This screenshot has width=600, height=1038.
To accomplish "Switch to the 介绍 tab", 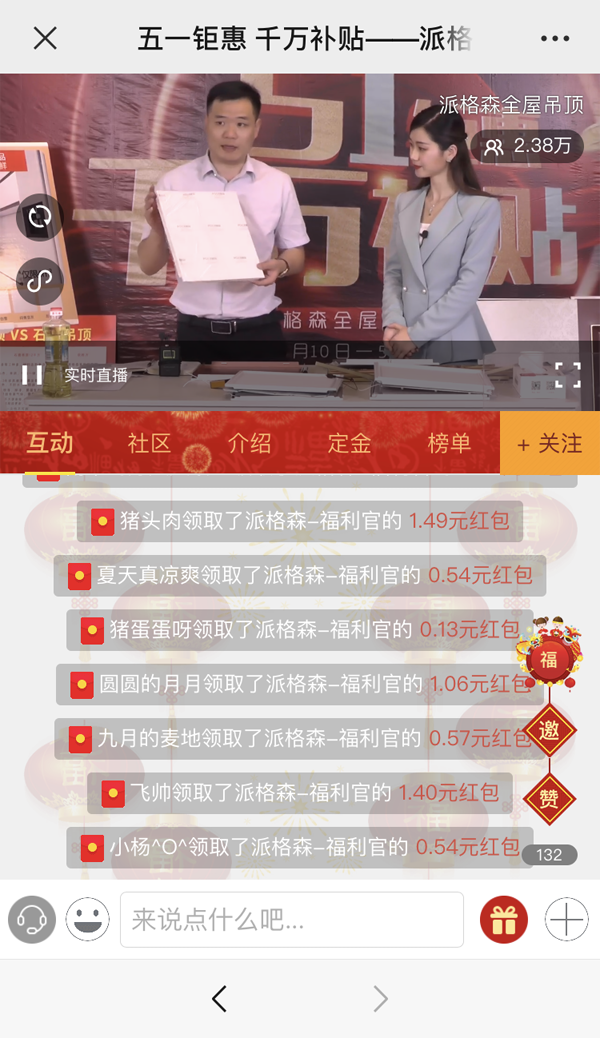I will pyautogui.click(x=249, y=443).
